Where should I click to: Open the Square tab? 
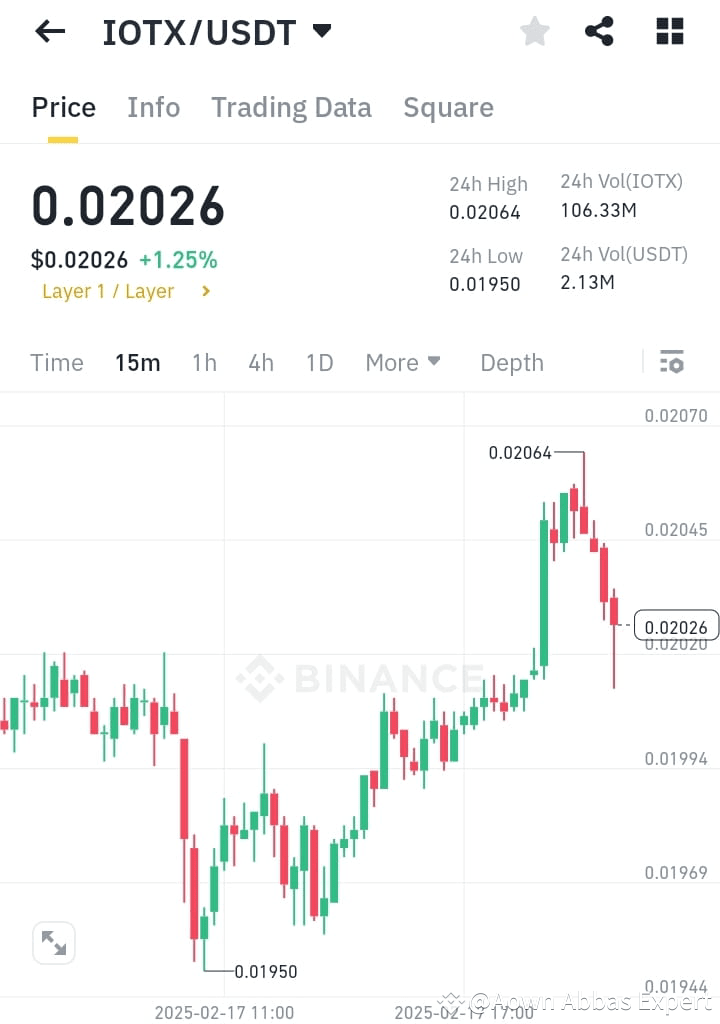click(448, 107)
